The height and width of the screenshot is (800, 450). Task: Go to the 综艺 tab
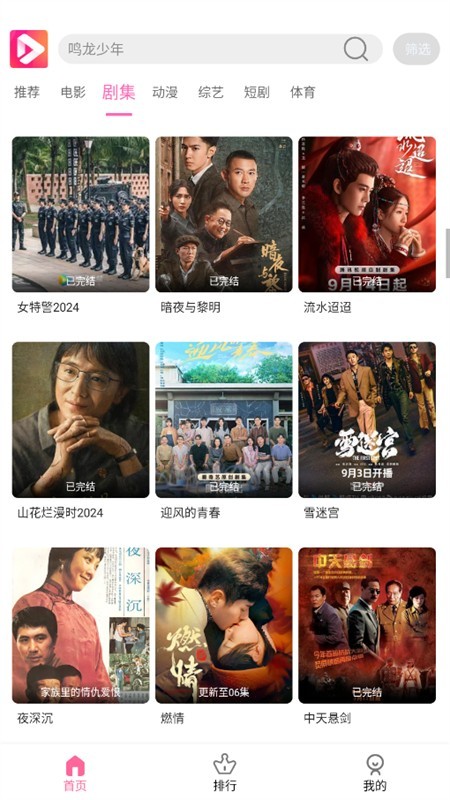click(211, 92)
